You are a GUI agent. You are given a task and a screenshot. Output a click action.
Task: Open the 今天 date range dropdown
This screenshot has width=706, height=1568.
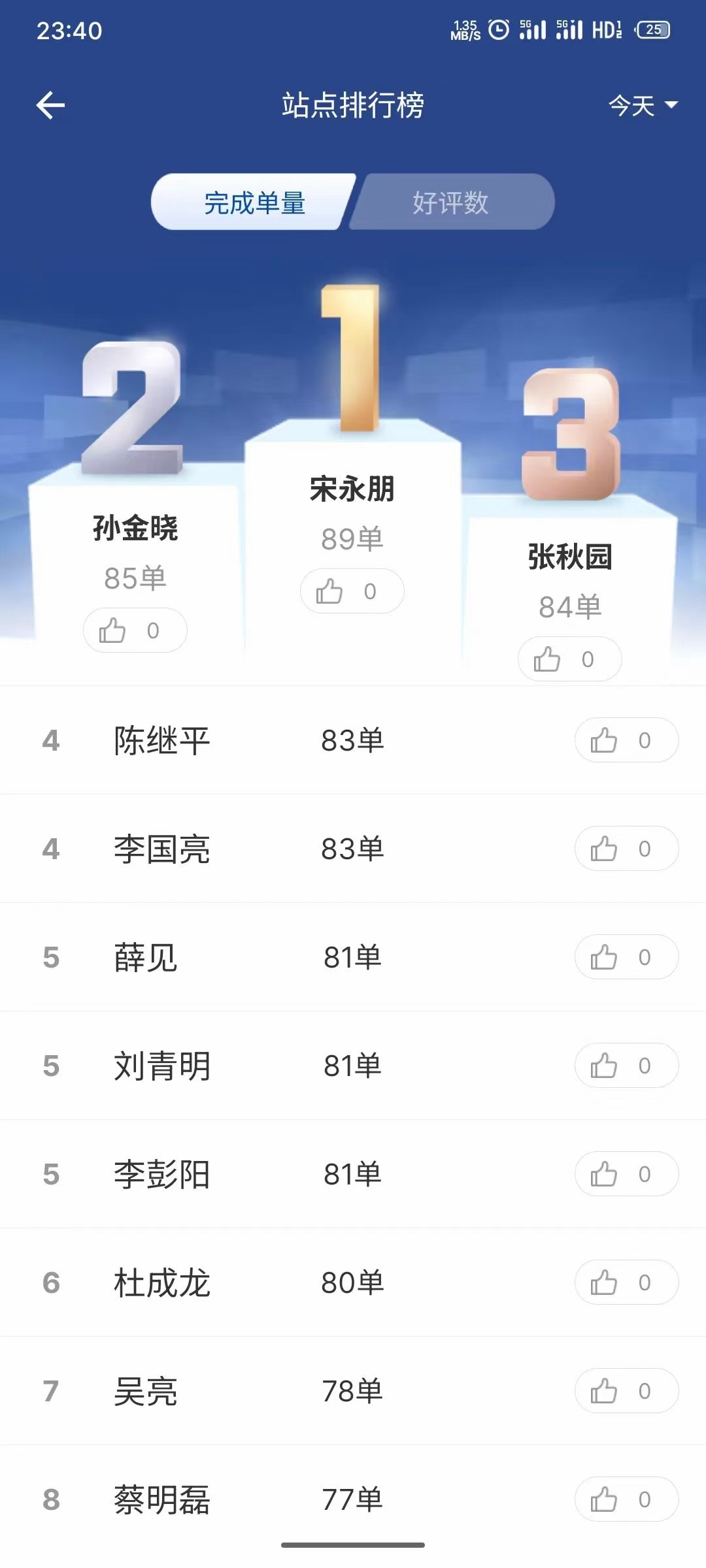coord(643,105)
